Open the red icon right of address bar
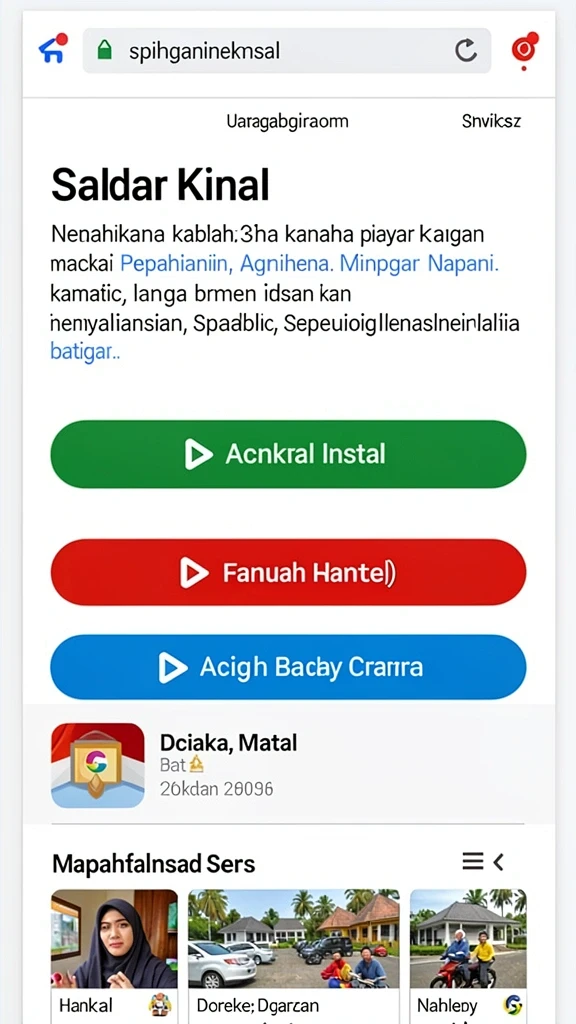This screenshot has height=1024, width=576. coord(524,50)
